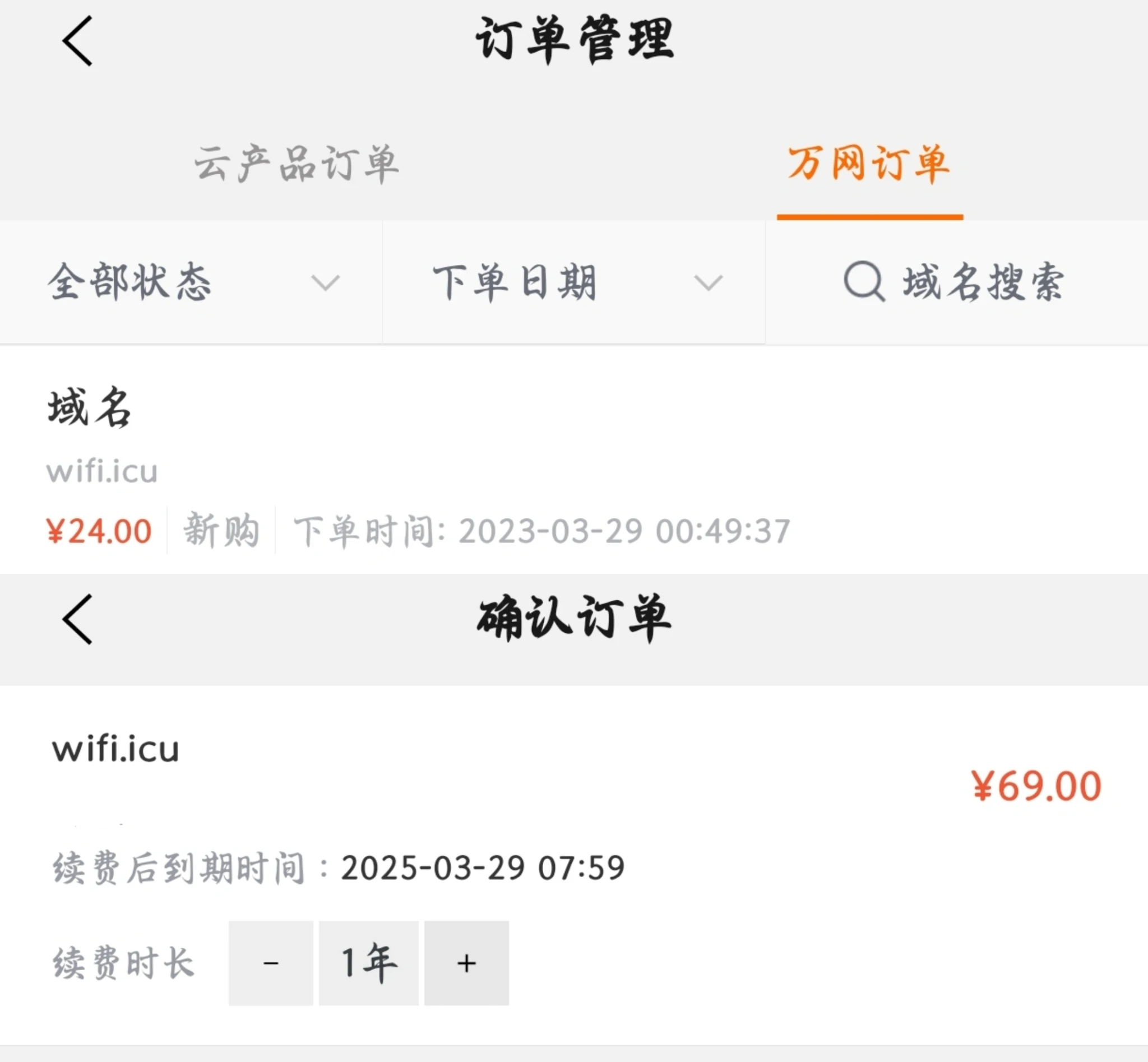Image resolution: width=1148 pixels, height=1062 pixels.
Task: Open the wifi.icu ¥24.00 order
Action: pos(402,471)
